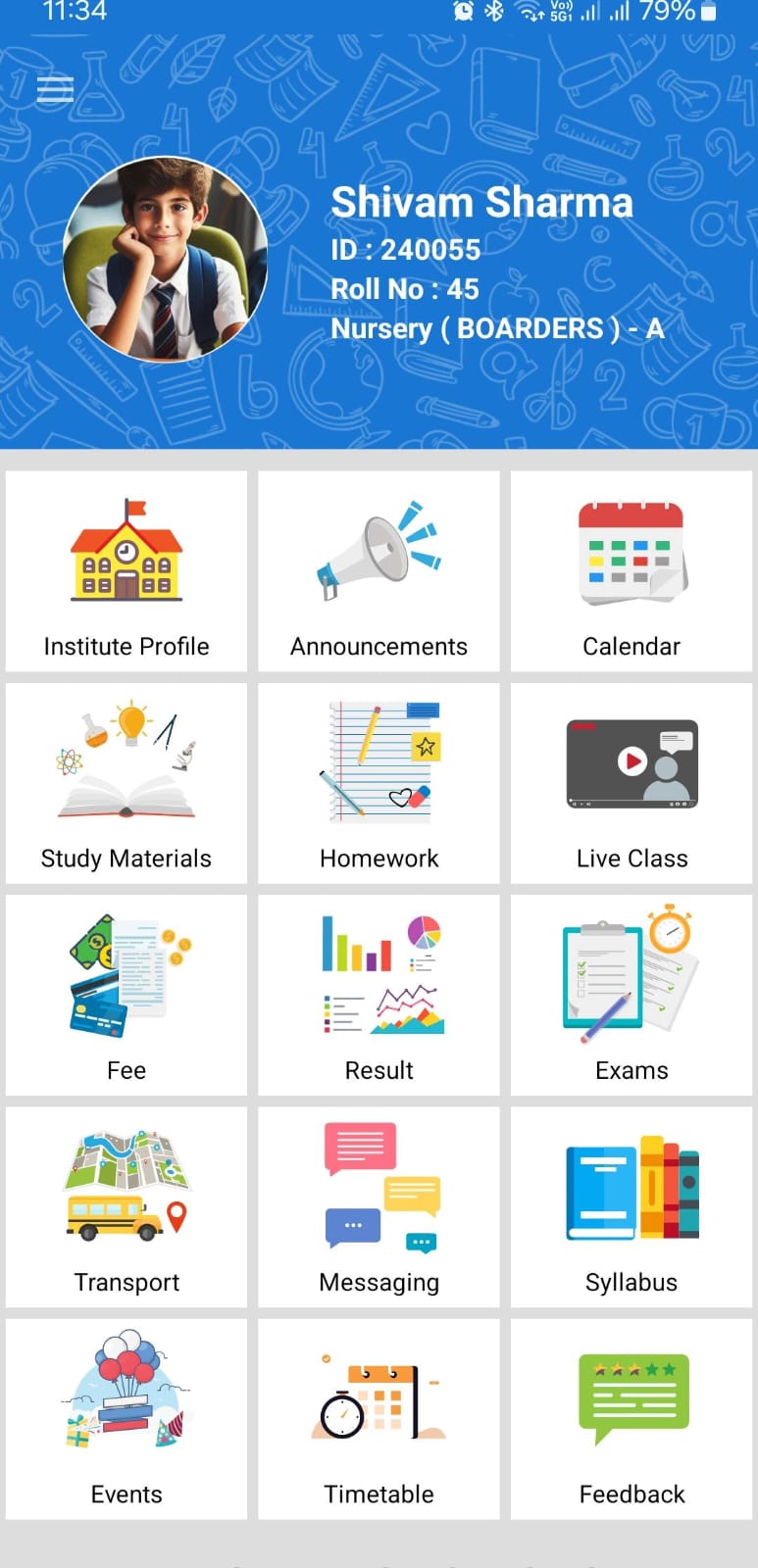
Task: Open the Calendar tile
Action: 632,572
